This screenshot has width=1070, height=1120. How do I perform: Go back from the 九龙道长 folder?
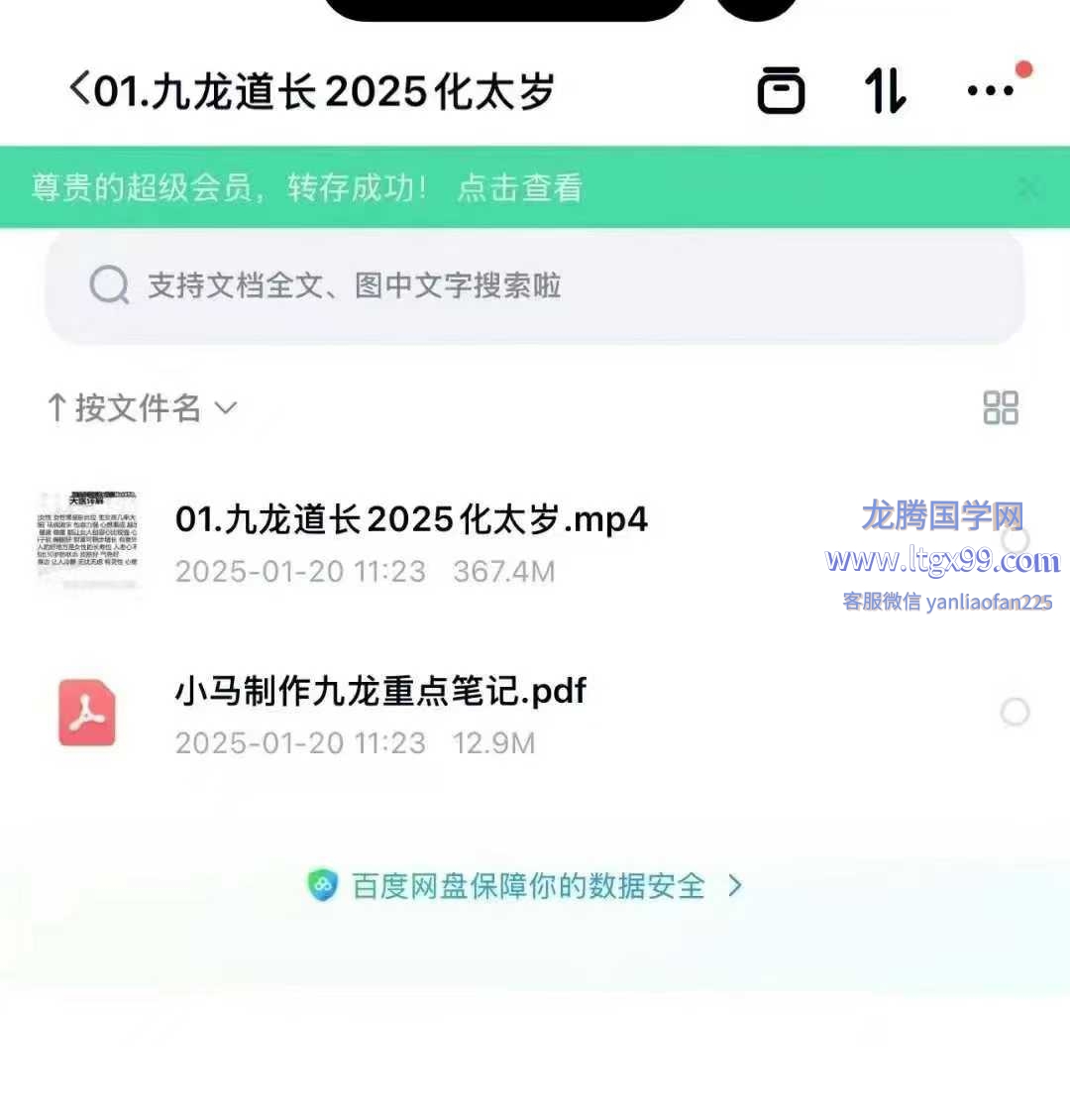point(81,89)
